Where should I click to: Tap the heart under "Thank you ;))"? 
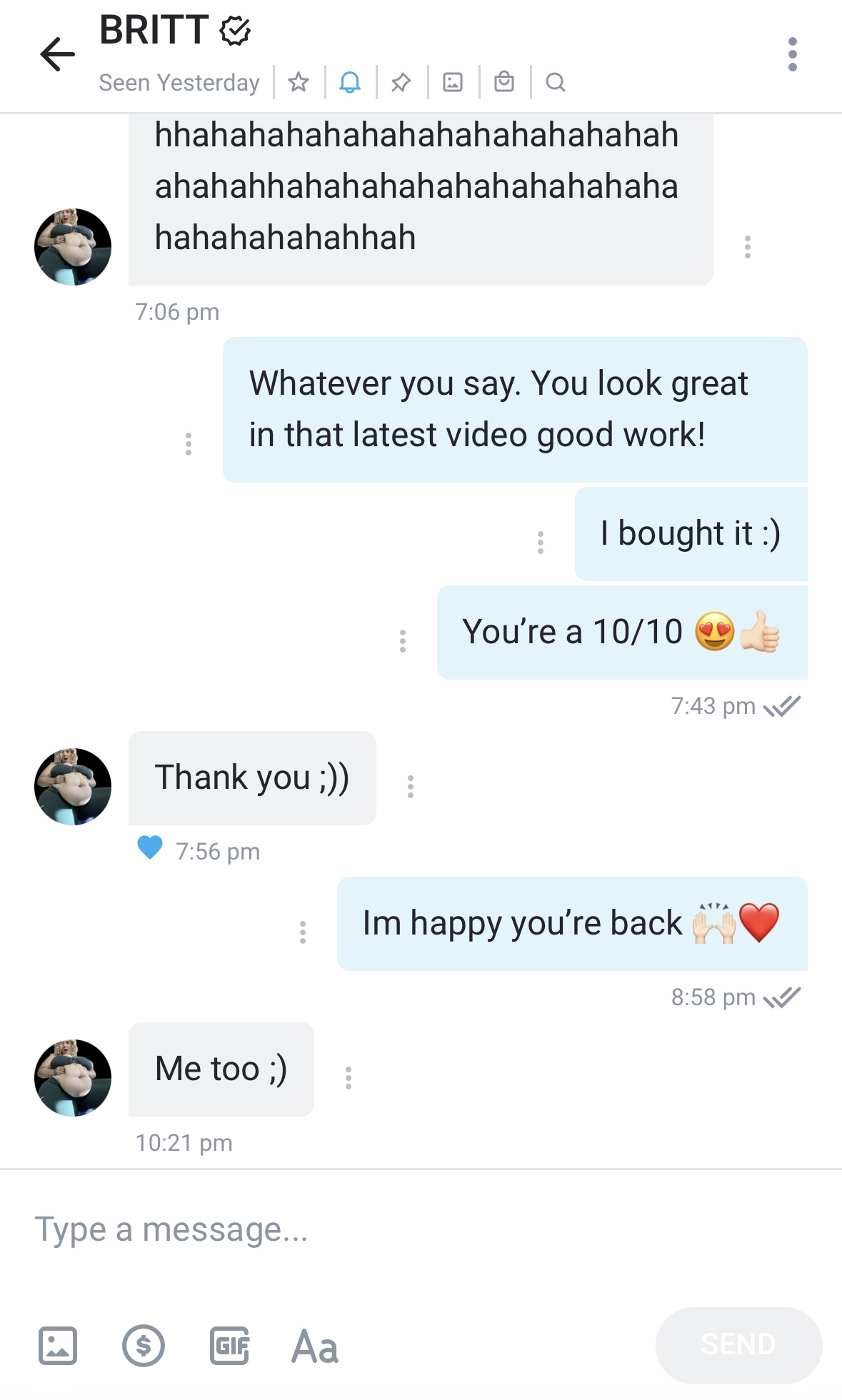tap(150, 848)
